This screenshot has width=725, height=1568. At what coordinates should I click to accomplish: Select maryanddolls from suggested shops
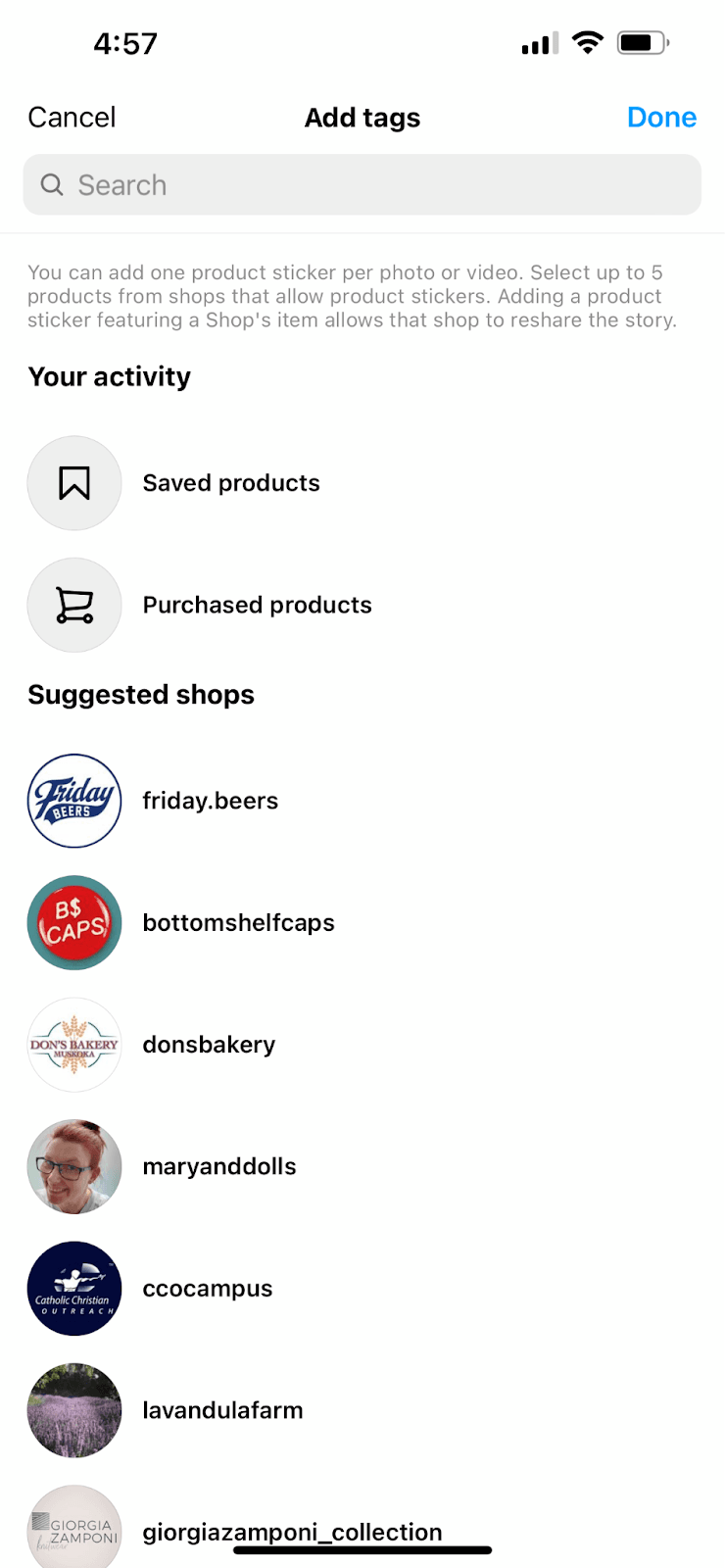coord(219,1166)
